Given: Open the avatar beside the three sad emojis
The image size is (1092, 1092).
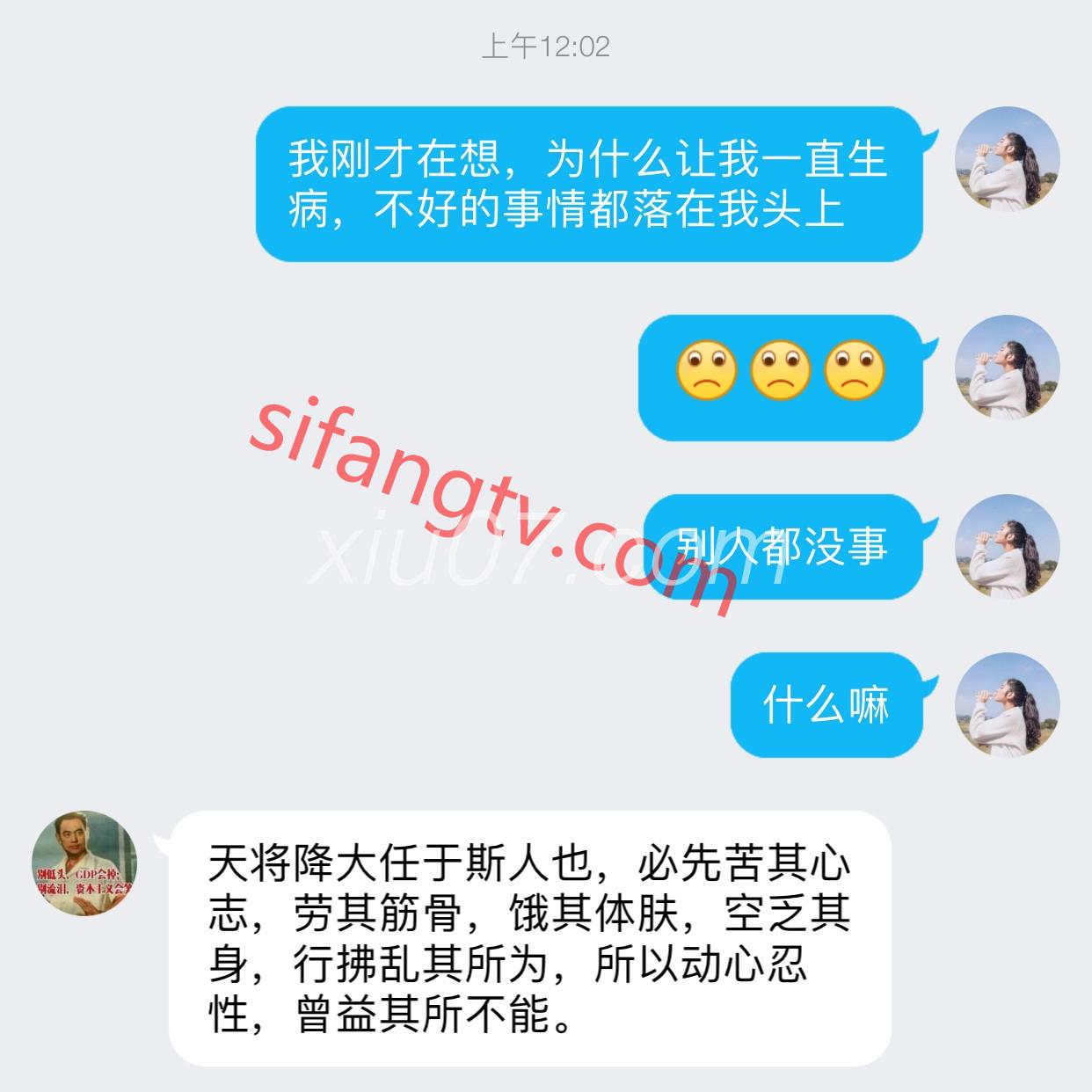Looking at the screenshot, I should (1008, 367).
